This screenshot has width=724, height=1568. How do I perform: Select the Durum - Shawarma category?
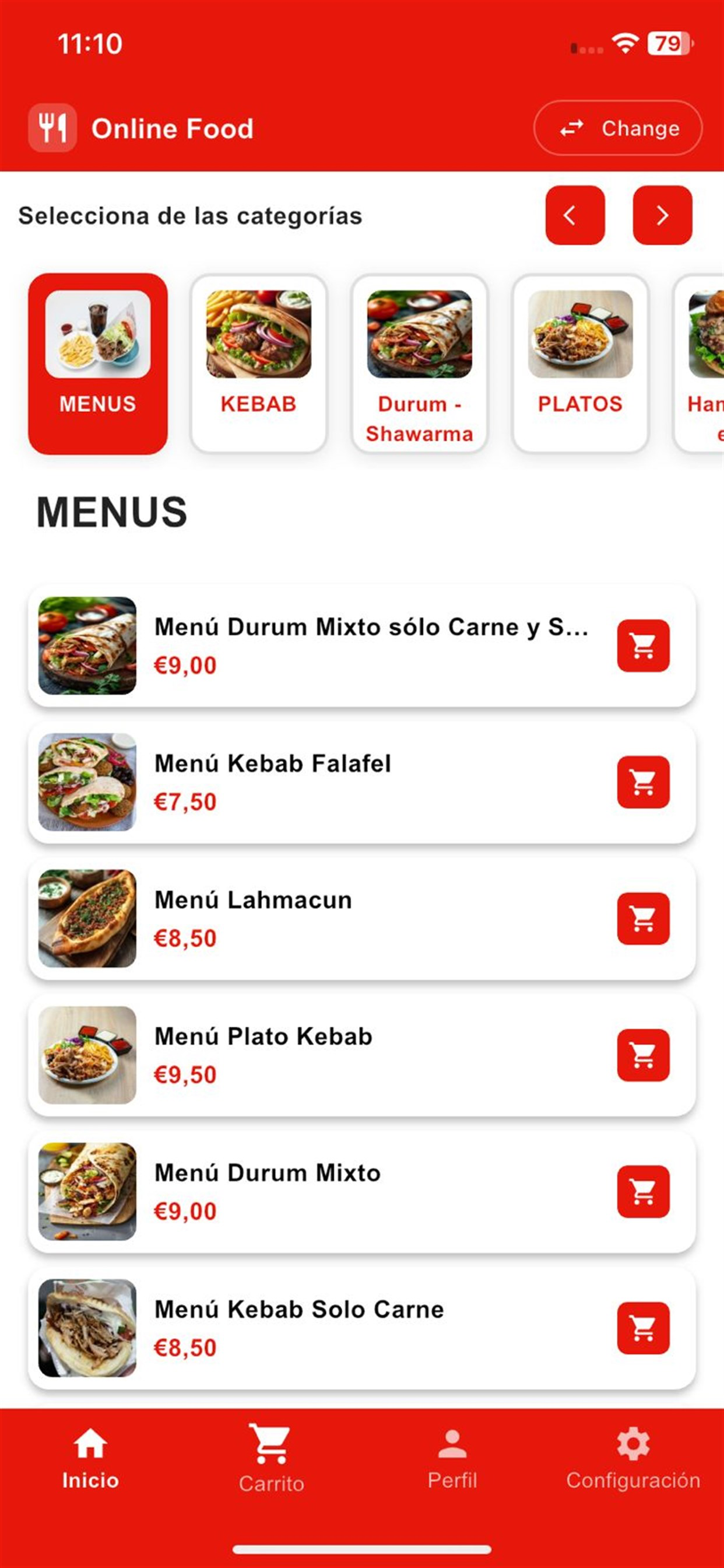coord(419,363)
